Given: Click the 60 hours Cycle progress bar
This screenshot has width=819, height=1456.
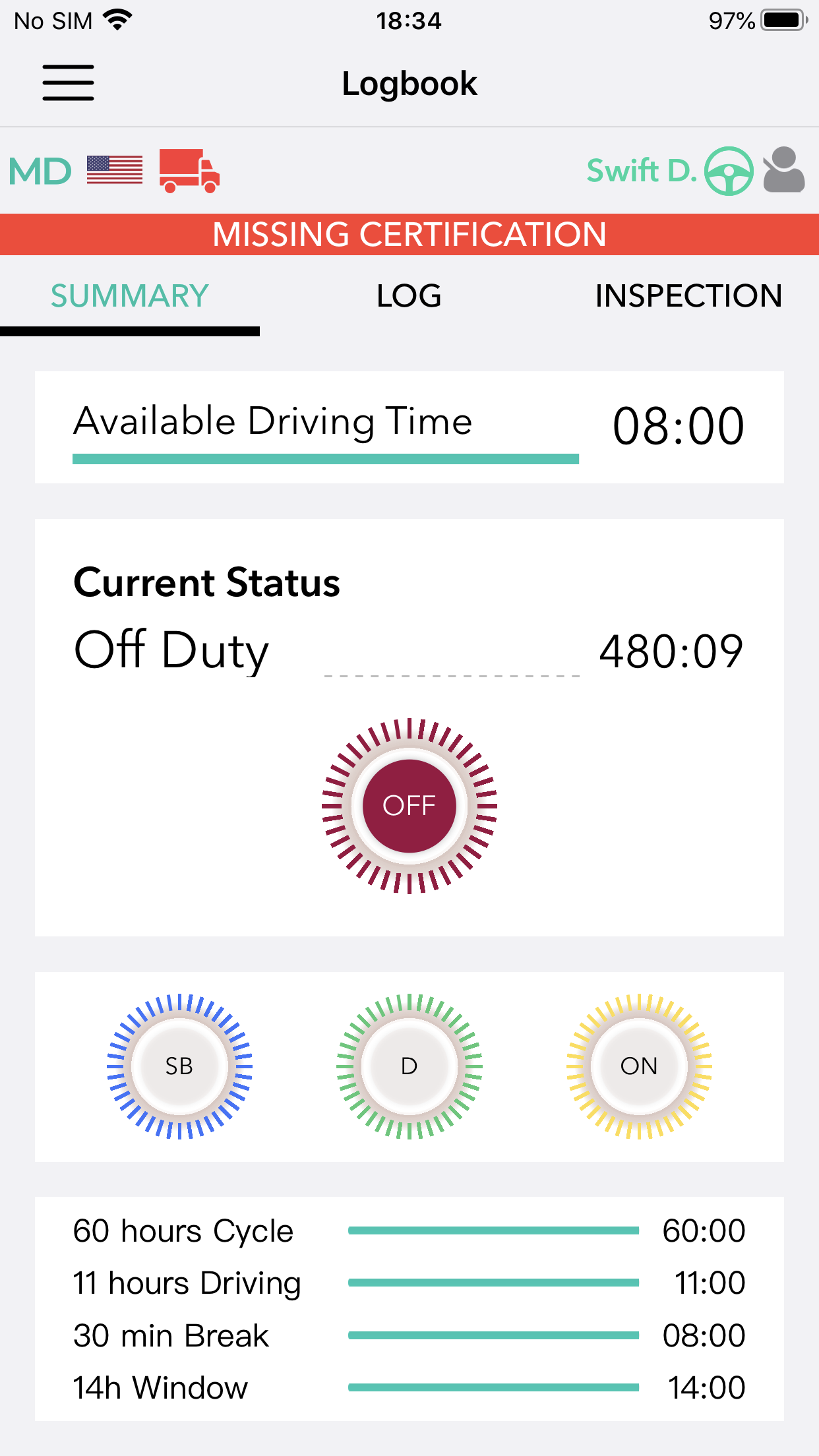Looking at the screenshot, I should tap(495, 1229).
